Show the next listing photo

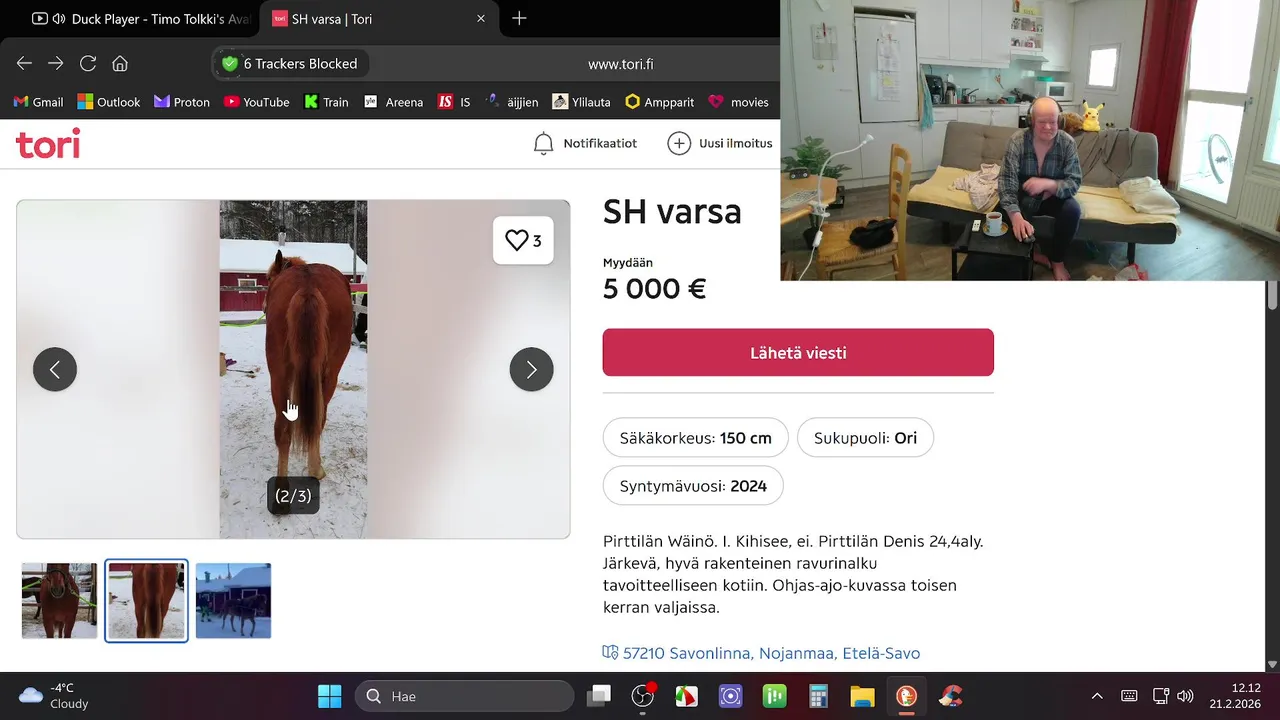coord(531,370)
